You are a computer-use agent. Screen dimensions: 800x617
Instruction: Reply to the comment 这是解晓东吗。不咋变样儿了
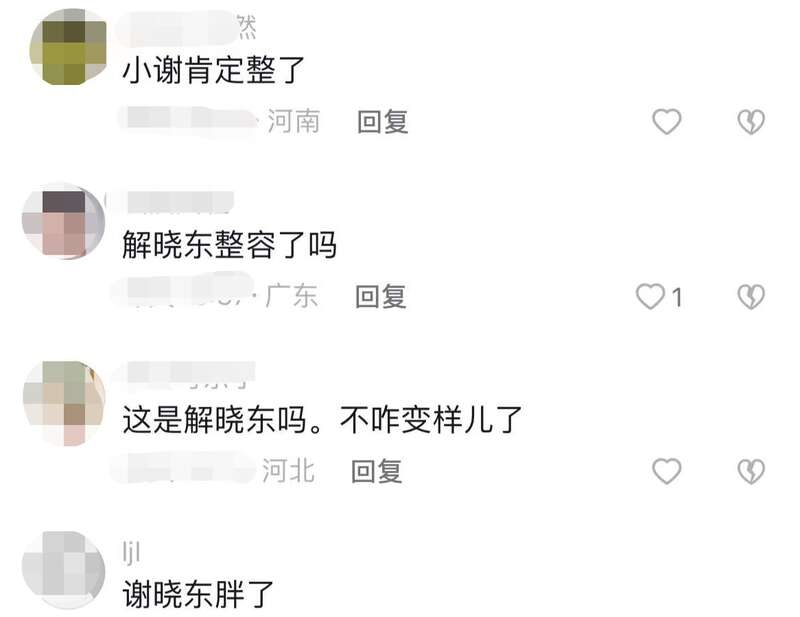[x=377, y=470]
